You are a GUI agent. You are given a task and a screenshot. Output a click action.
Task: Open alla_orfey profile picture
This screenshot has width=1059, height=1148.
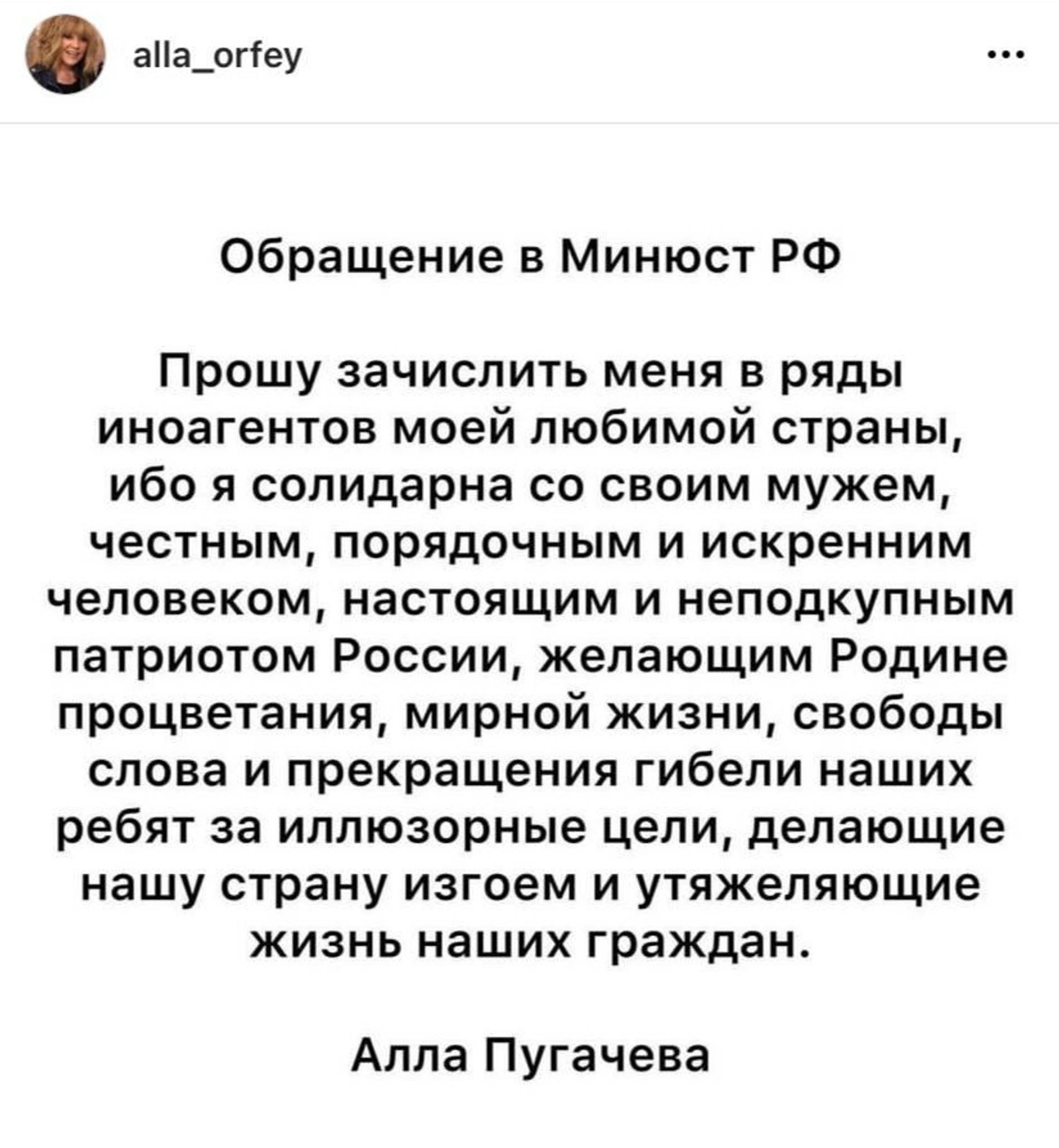[x=65, y=55]
